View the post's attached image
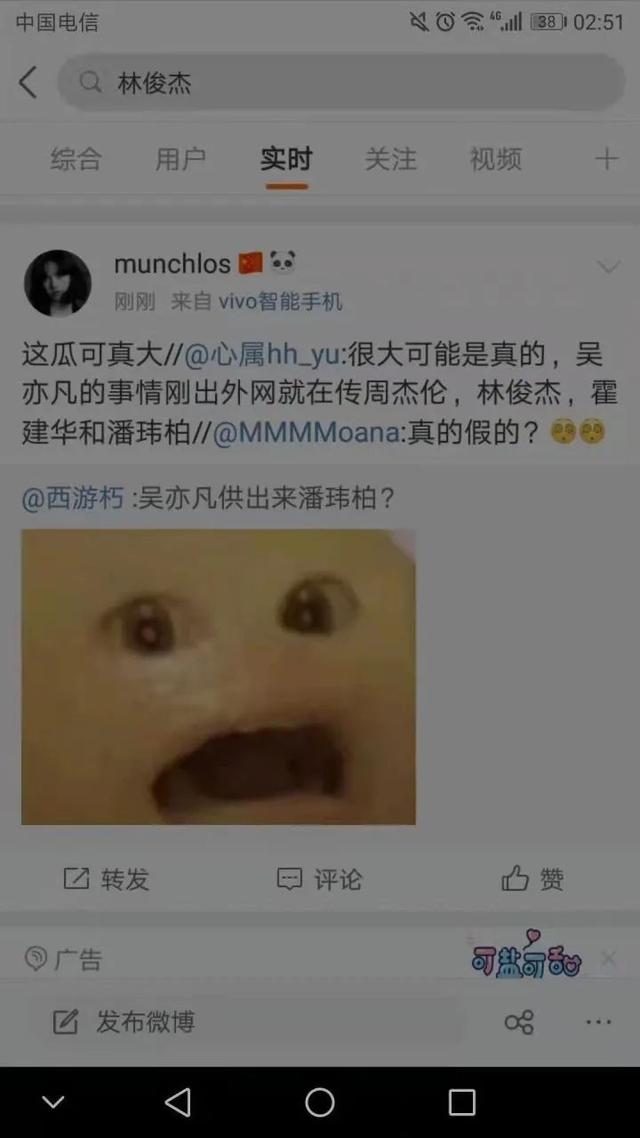Screen dimensions: 640x1138 point(218,677)
